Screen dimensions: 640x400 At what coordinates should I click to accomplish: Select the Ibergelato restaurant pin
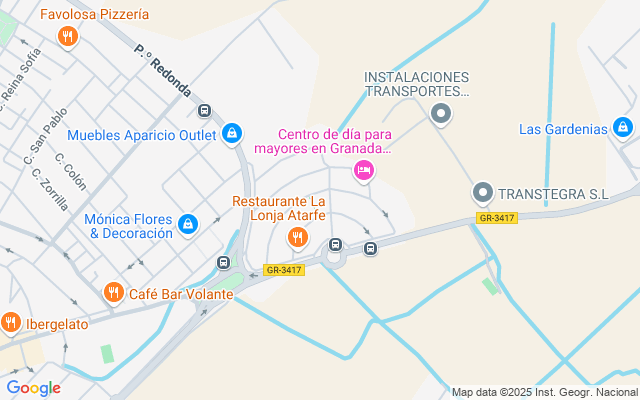pos(11,322)
